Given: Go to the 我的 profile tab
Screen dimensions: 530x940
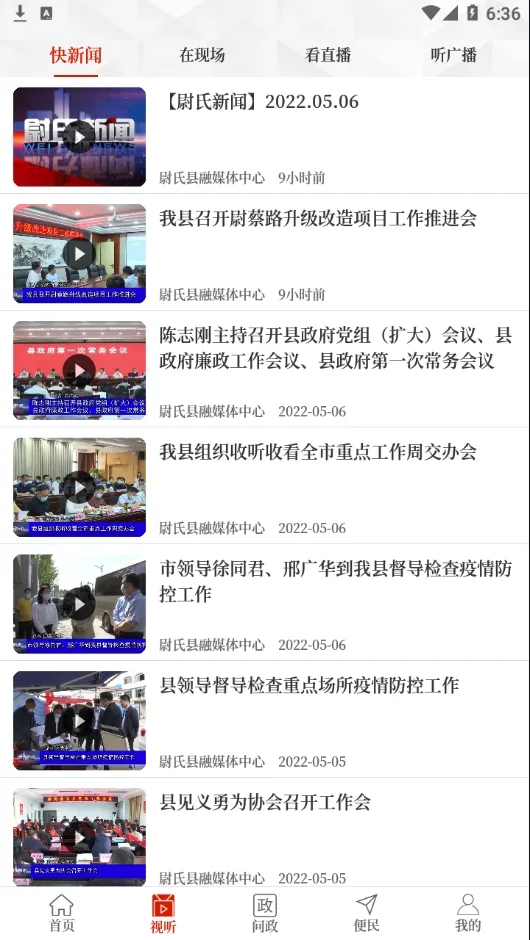Looking at the screenshot, I should tap(468, 913).
